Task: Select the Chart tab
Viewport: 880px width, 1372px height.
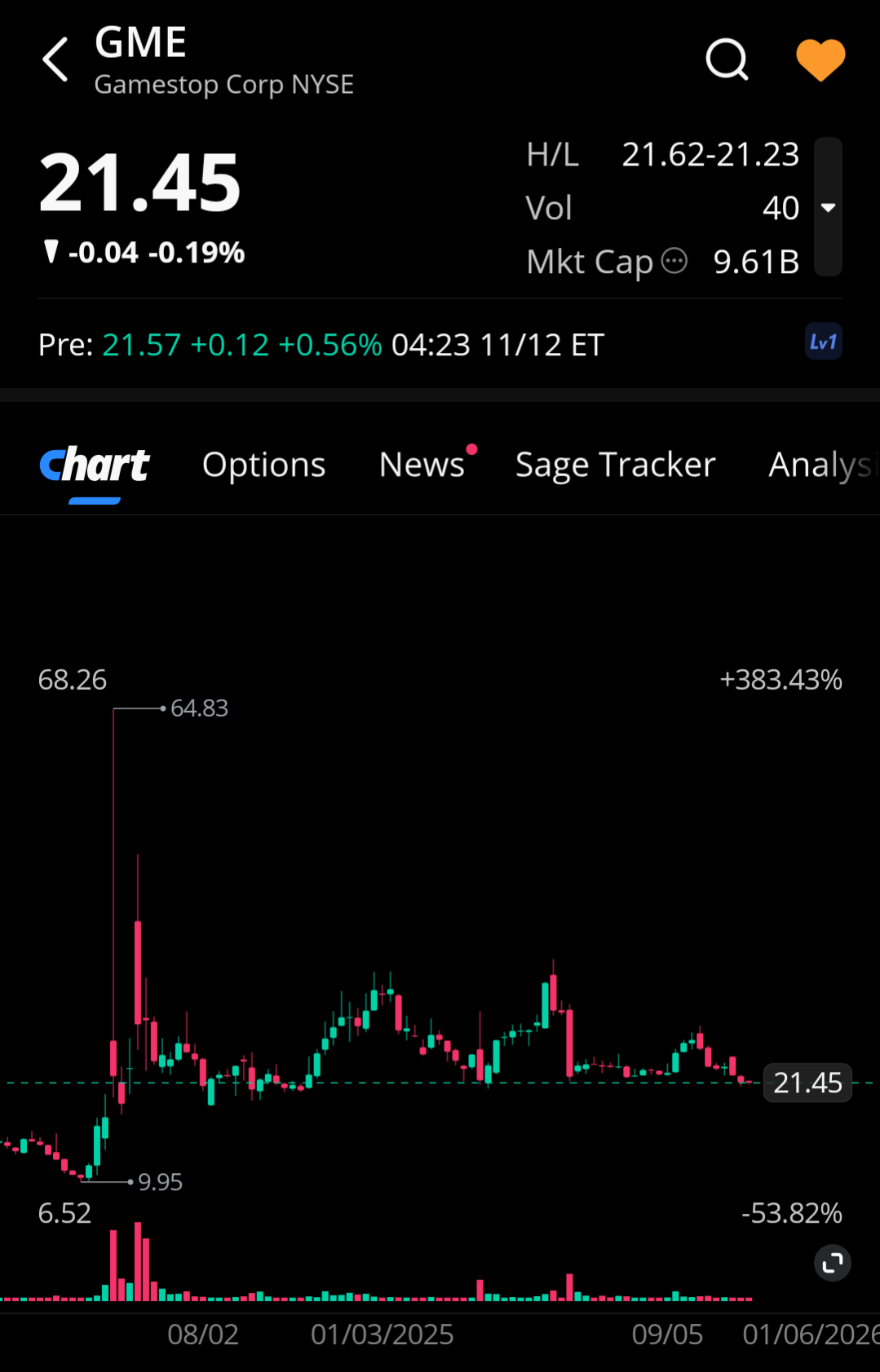Action: pyautogui.click(x=95, y=465)
